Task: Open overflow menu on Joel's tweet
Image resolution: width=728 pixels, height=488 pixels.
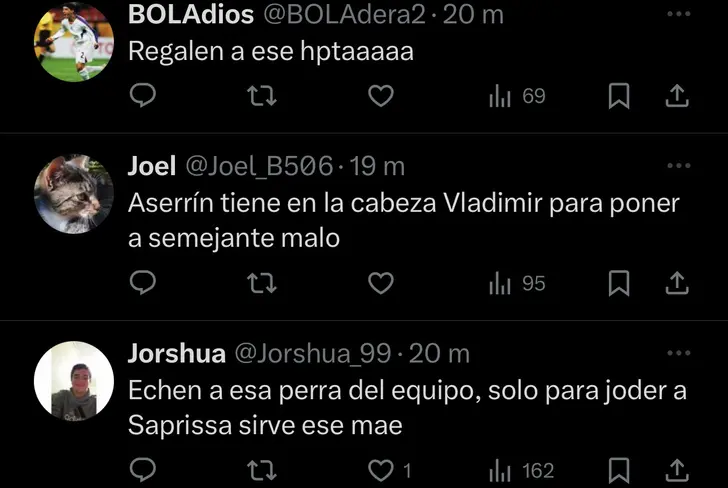Action: point(678,165)
